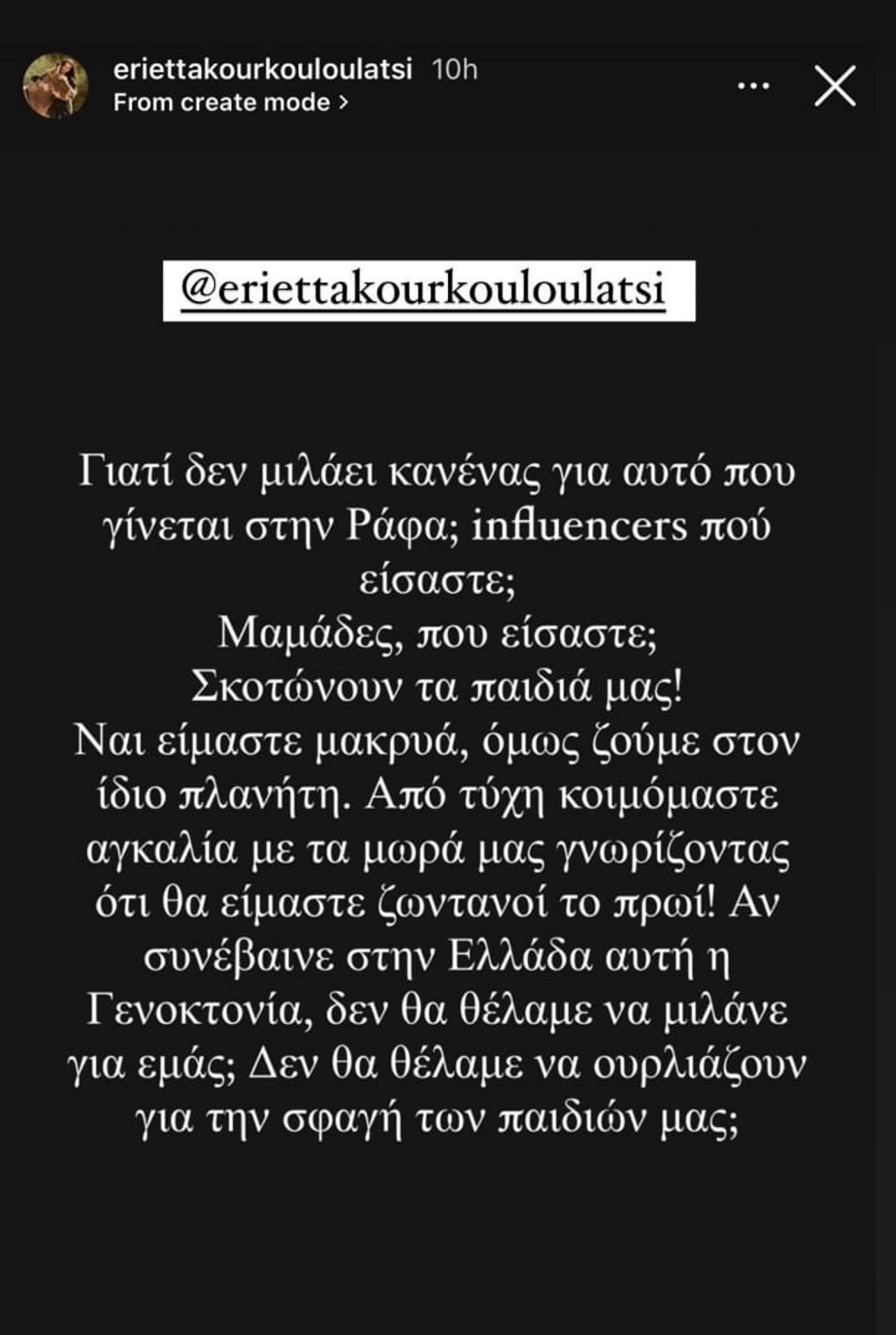The image size is (896, 1335).
Task: Open the three-dot story options menu
Action: coord(753,87)
